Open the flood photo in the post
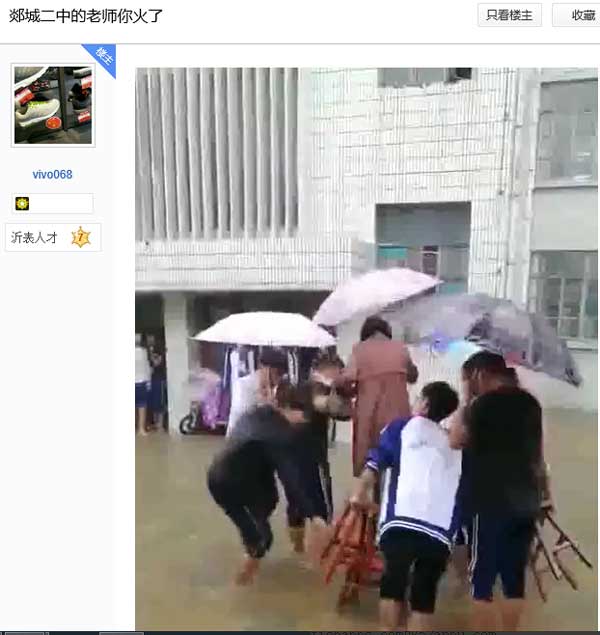The width and height of the screenshot is (600, 635). [366, 348]
